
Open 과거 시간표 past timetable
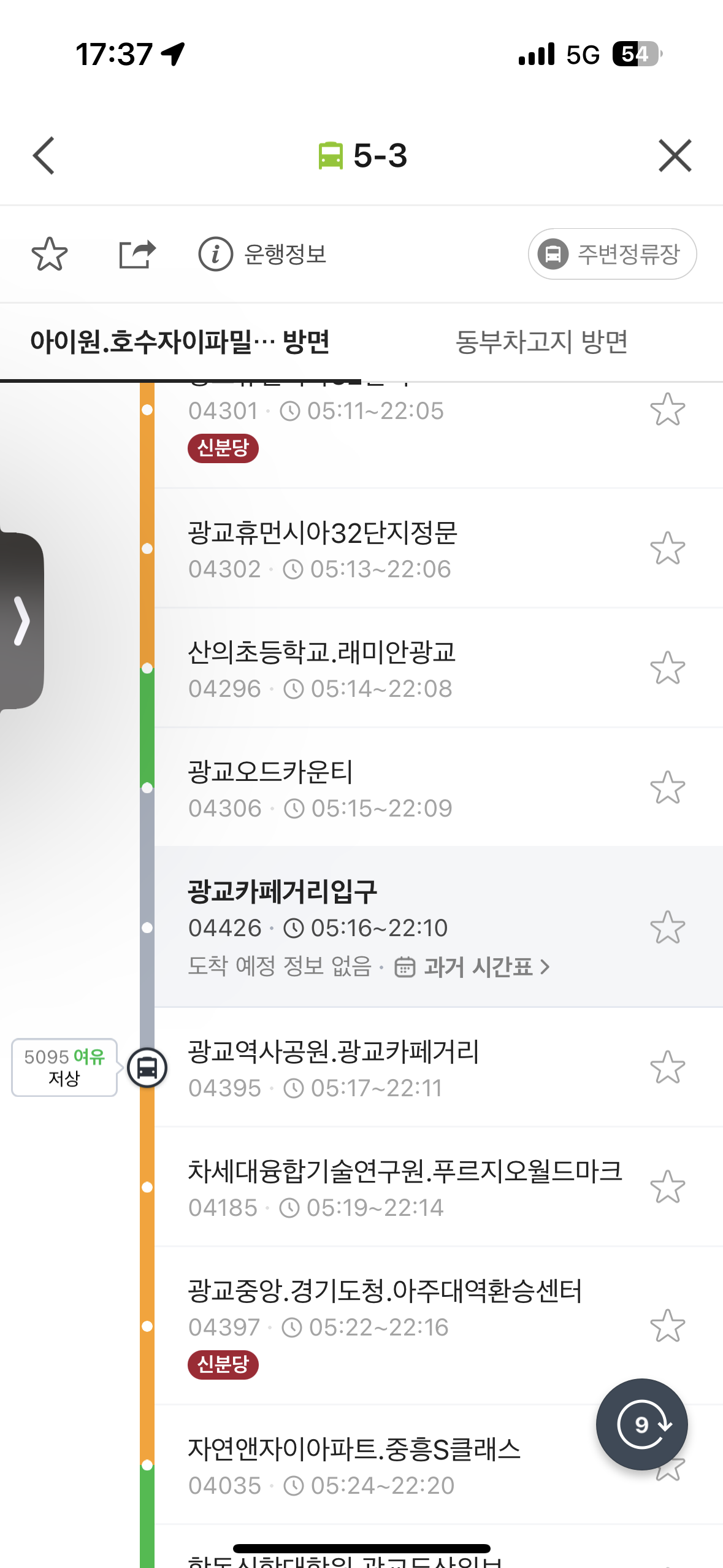(478, 967)
